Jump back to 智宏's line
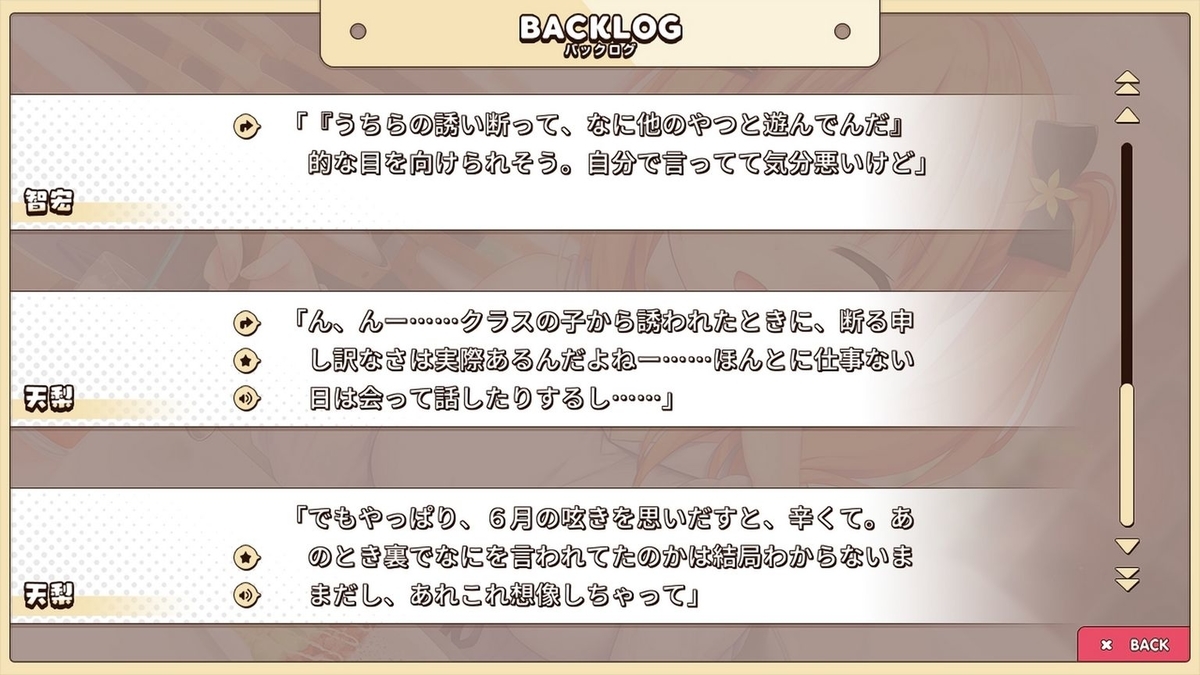Screen dimensions: 1200x675 click(x=246, y=127)
